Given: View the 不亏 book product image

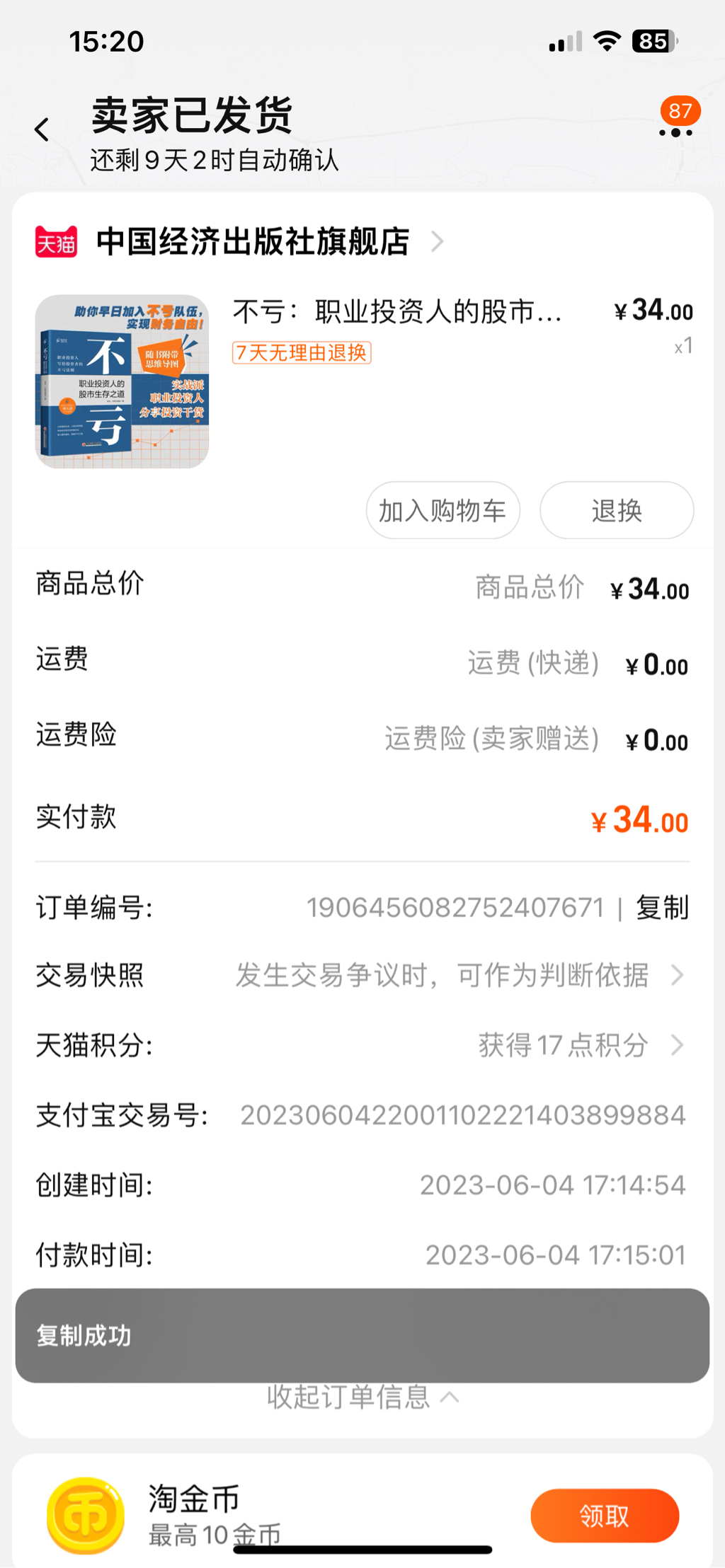Looking at the screenshot, I should click(122, 381).
